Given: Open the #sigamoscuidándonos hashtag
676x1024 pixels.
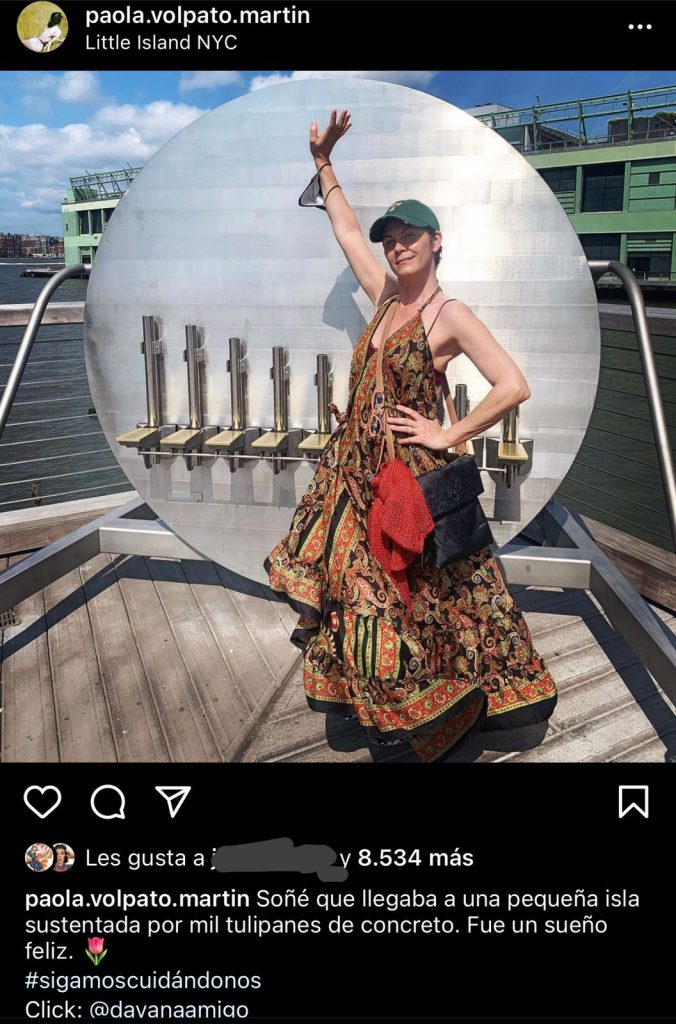Looking at the screenshot, I should 143,979.
